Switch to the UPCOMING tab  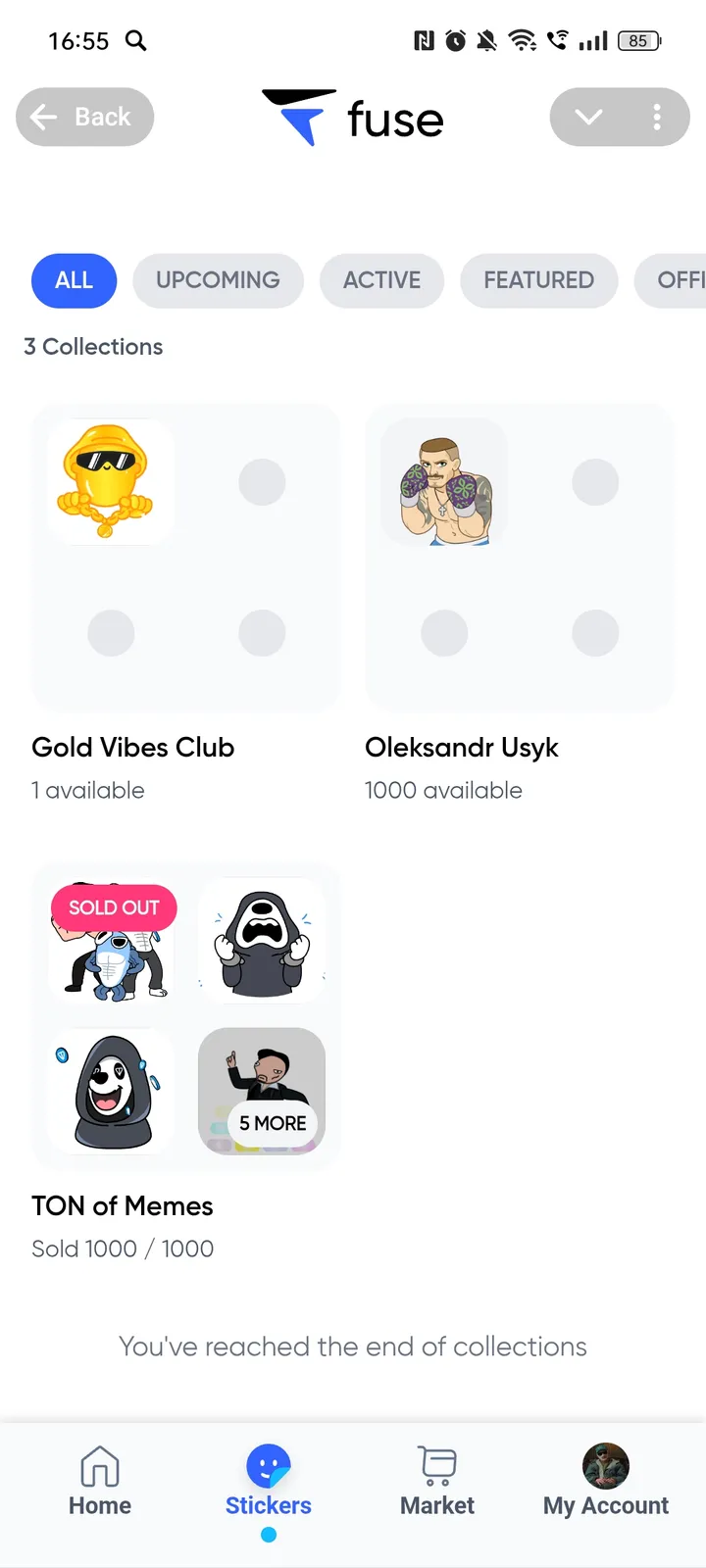pos(218,280)
